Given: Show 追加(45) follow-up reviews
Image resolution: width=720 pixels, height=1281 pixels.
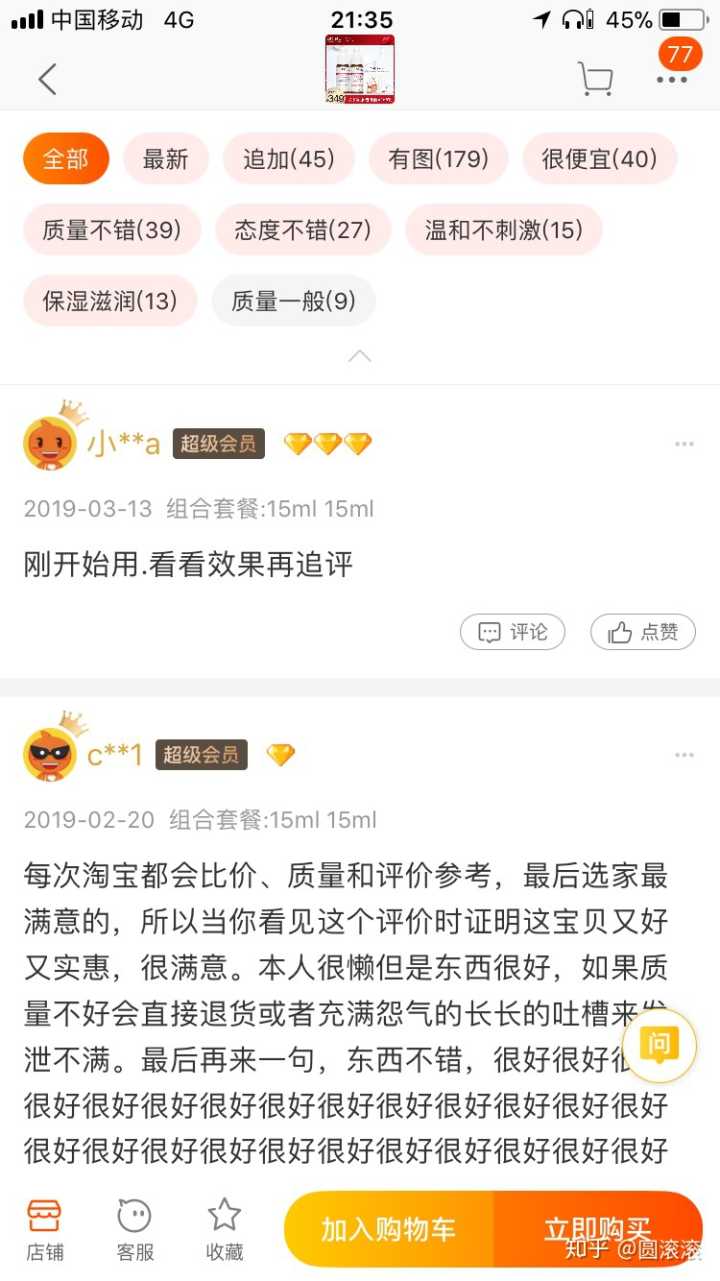Looking at the screenshot, I should coord(288,158).
